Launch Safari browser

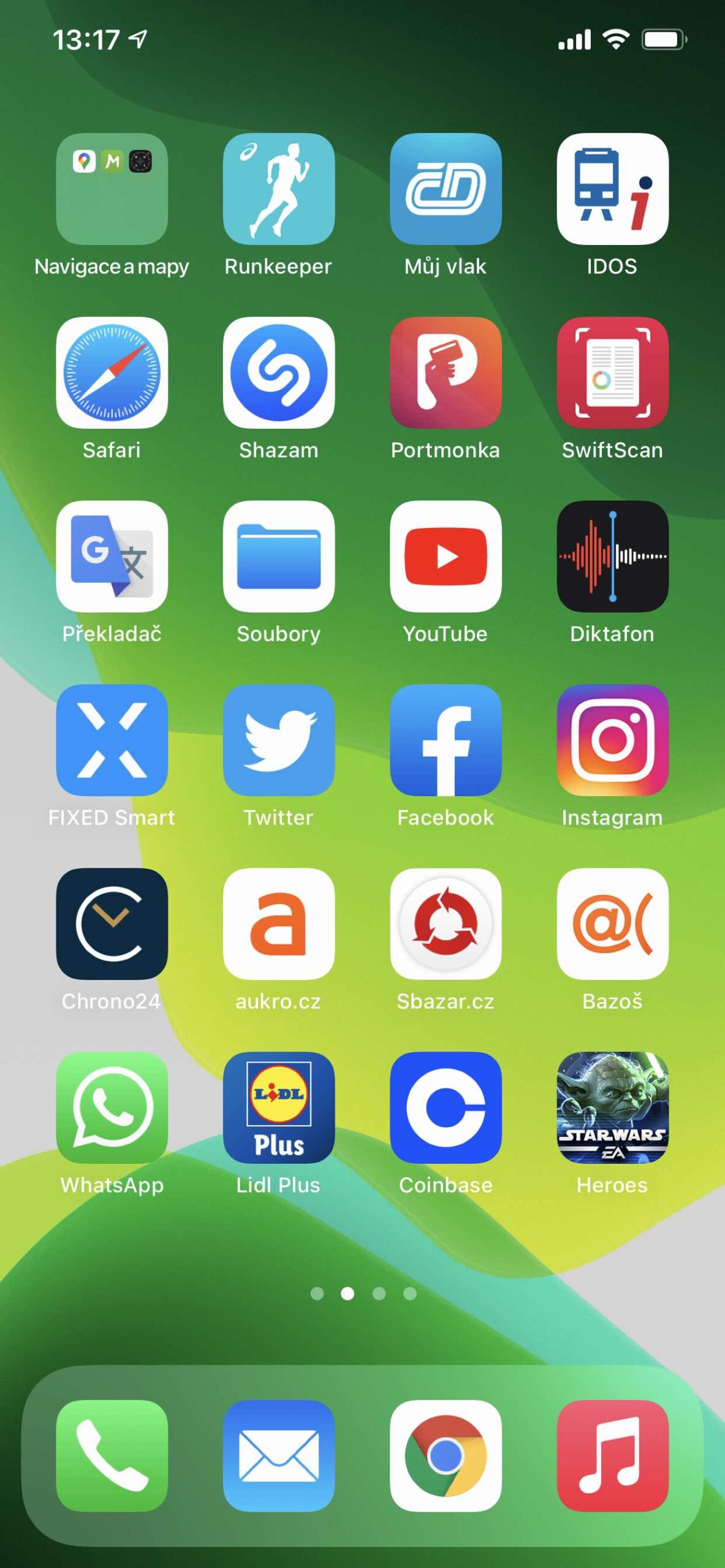(x=112, y=372)
